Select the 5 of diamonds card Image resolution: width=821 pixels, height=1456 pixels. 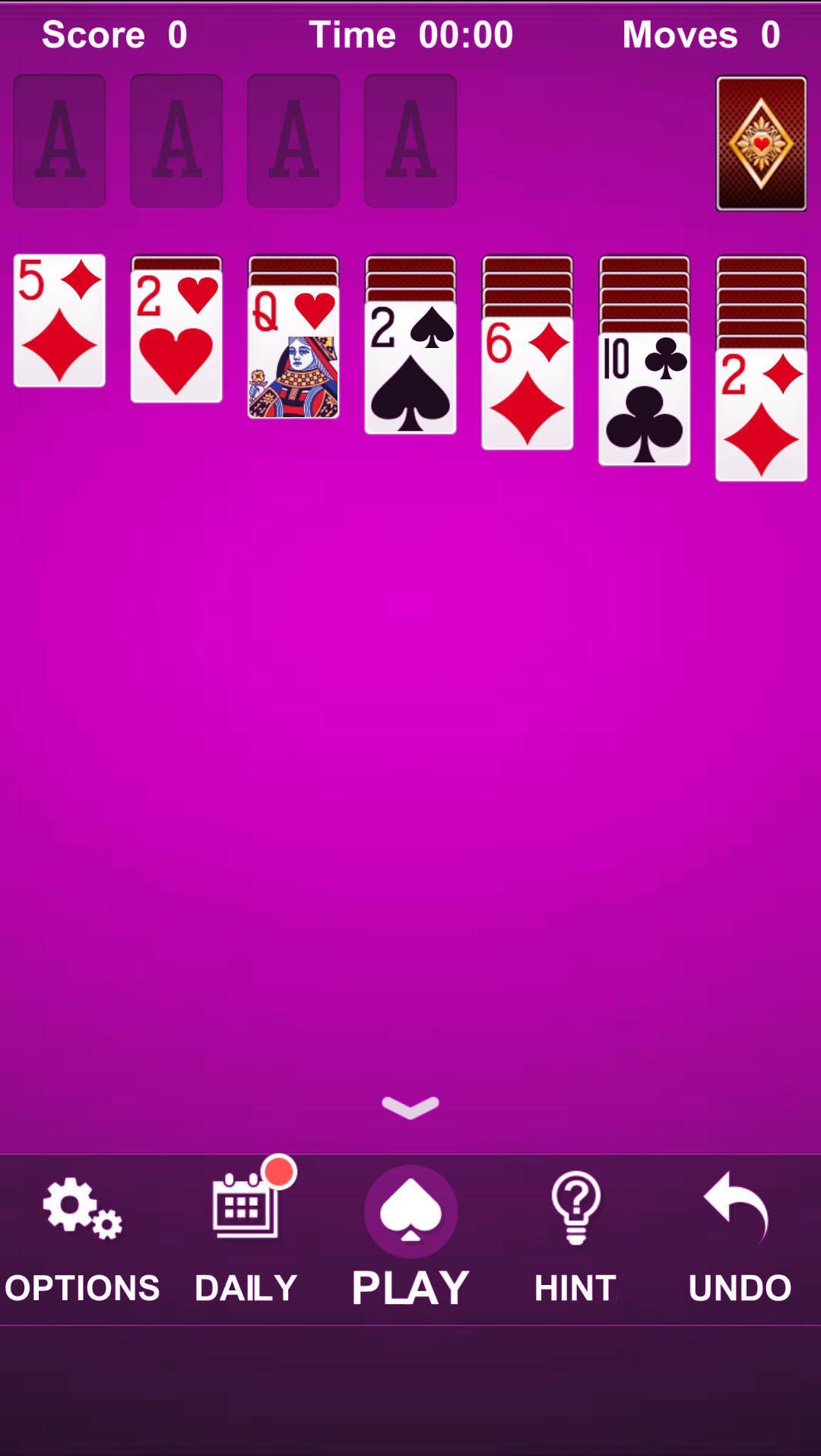pyautogui.click(x=59, y=321)
